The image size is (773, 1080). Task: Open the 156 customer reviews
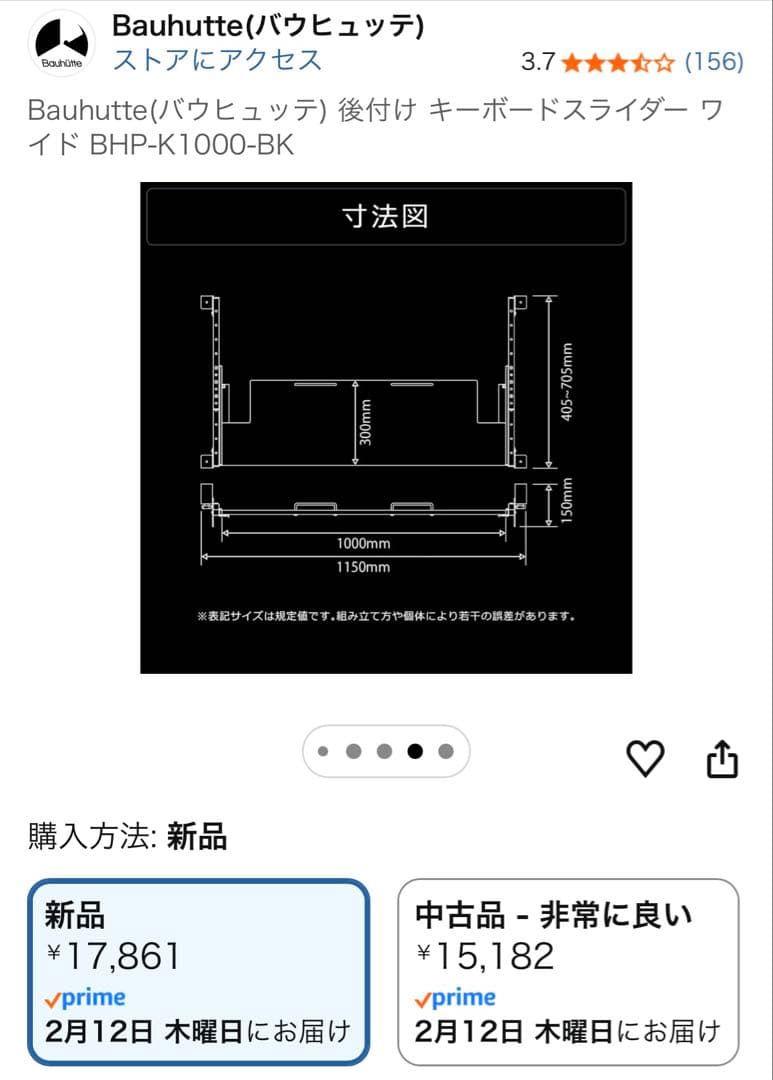(713, 62)
